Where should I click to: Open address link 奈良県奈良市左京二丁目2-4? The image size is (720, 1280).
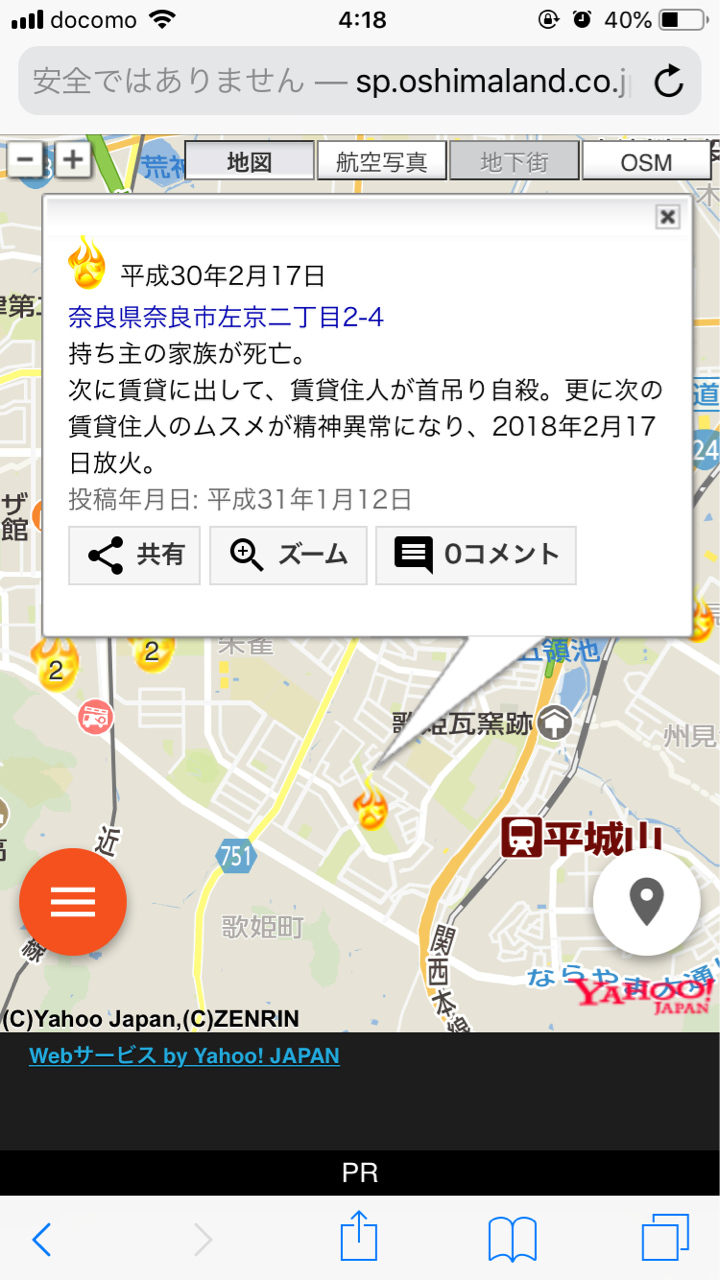226,317
